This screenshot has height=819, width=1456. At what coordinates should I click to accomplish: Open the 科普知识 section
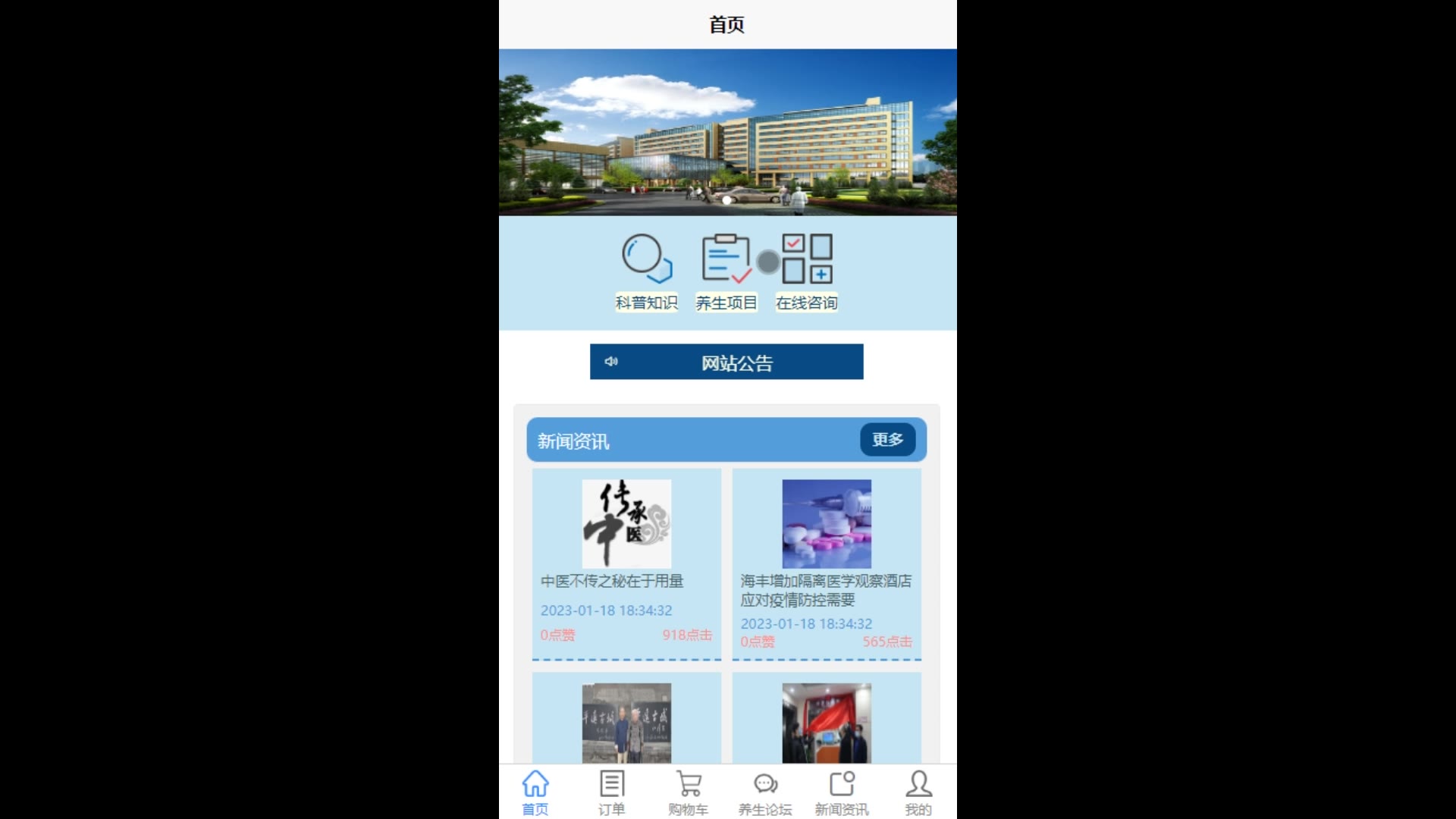point(646,271)
